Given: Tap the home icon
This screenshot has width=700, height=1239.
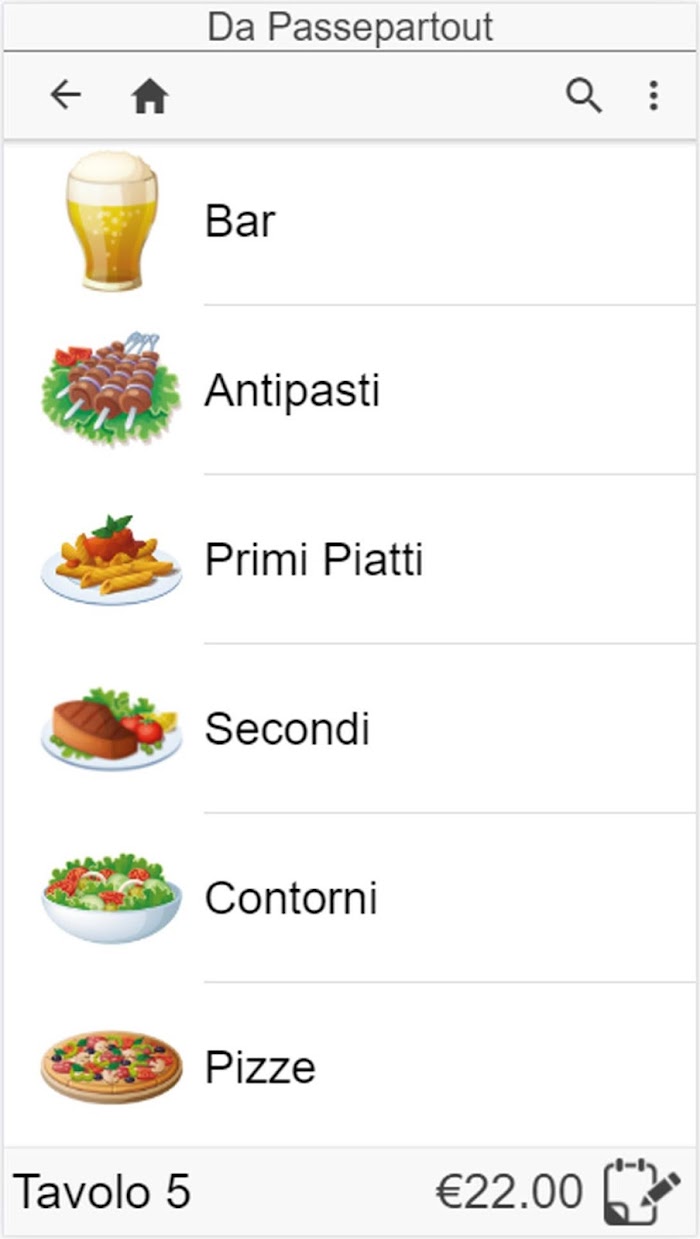Looking at the screenshot, I should [150, 97].
